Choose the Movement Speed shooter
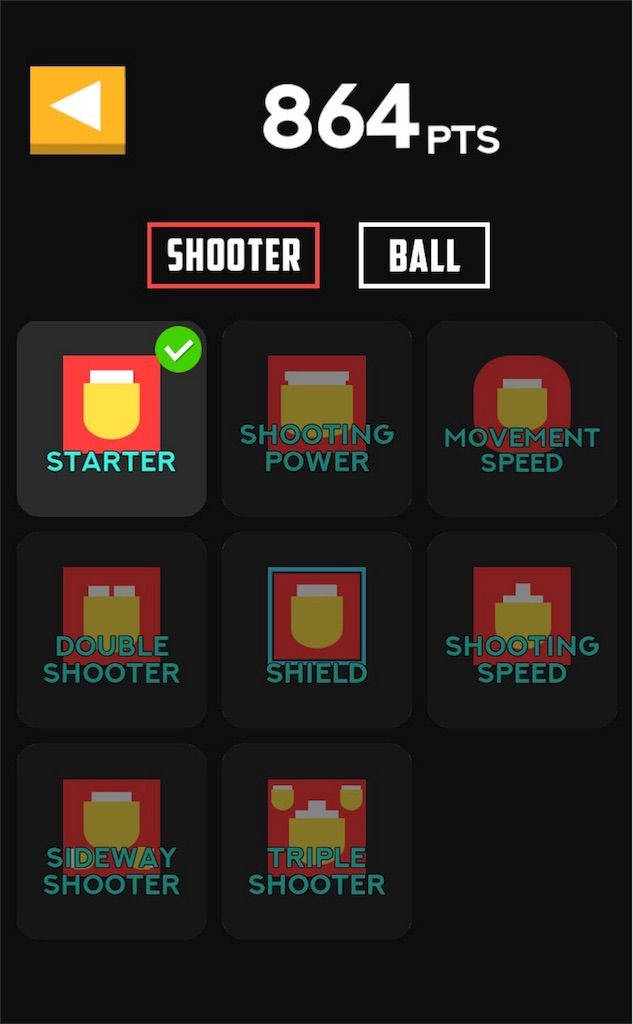This screenshot has width=633, height=1024. (522, 418)
